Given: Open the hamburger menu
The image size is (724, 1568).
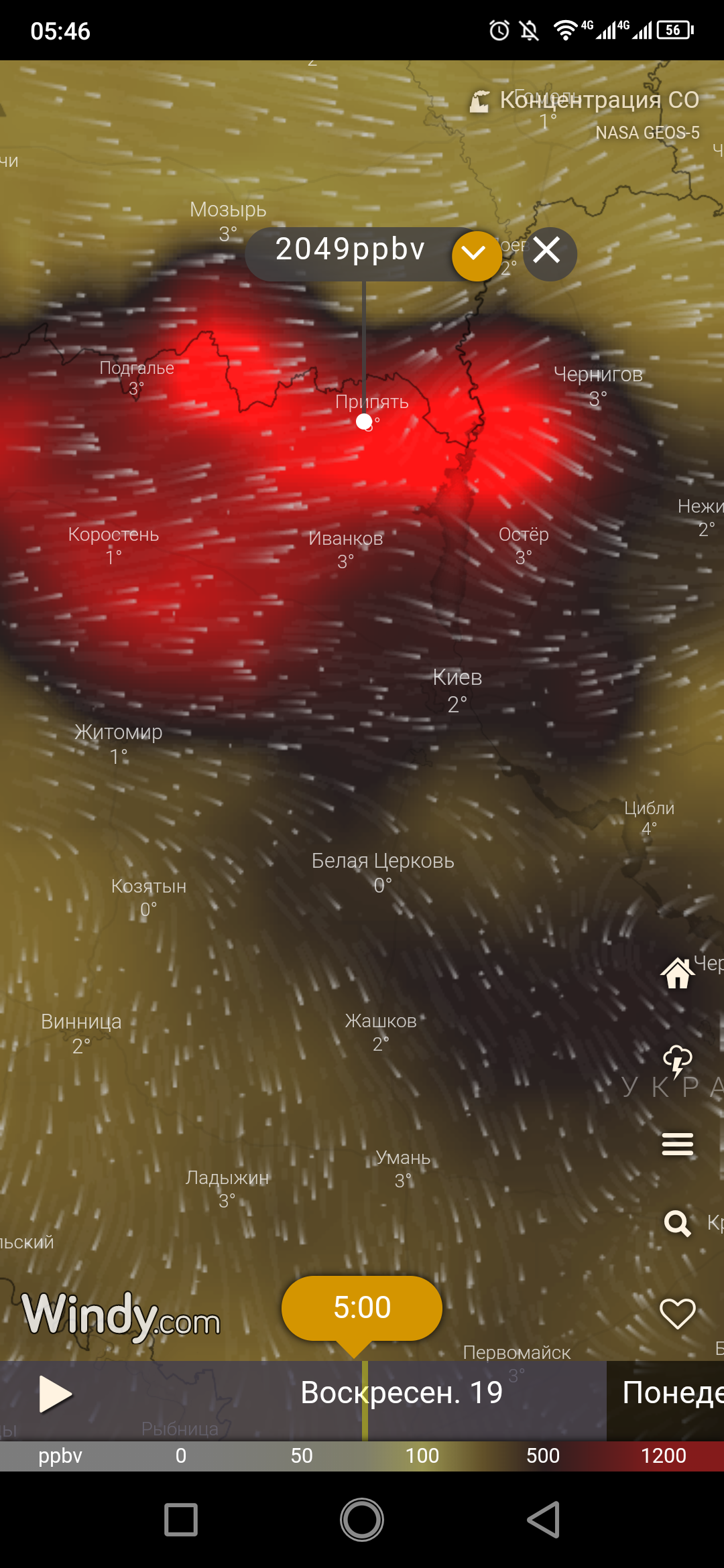Looking at the screenshot, I should tap(677, 1144).
